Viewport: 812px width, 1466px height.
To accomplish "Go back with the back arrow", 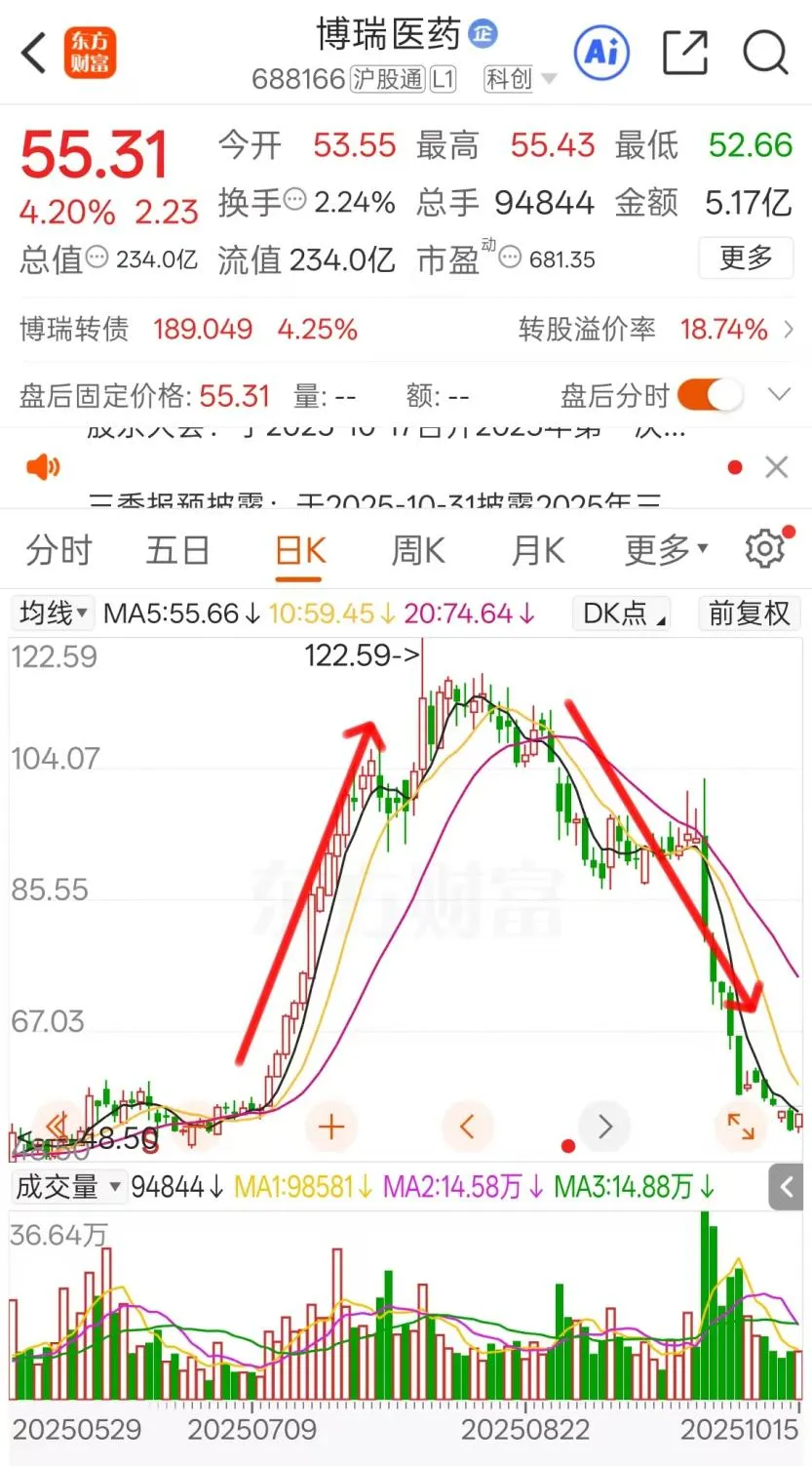I will (x=32, y=53).
